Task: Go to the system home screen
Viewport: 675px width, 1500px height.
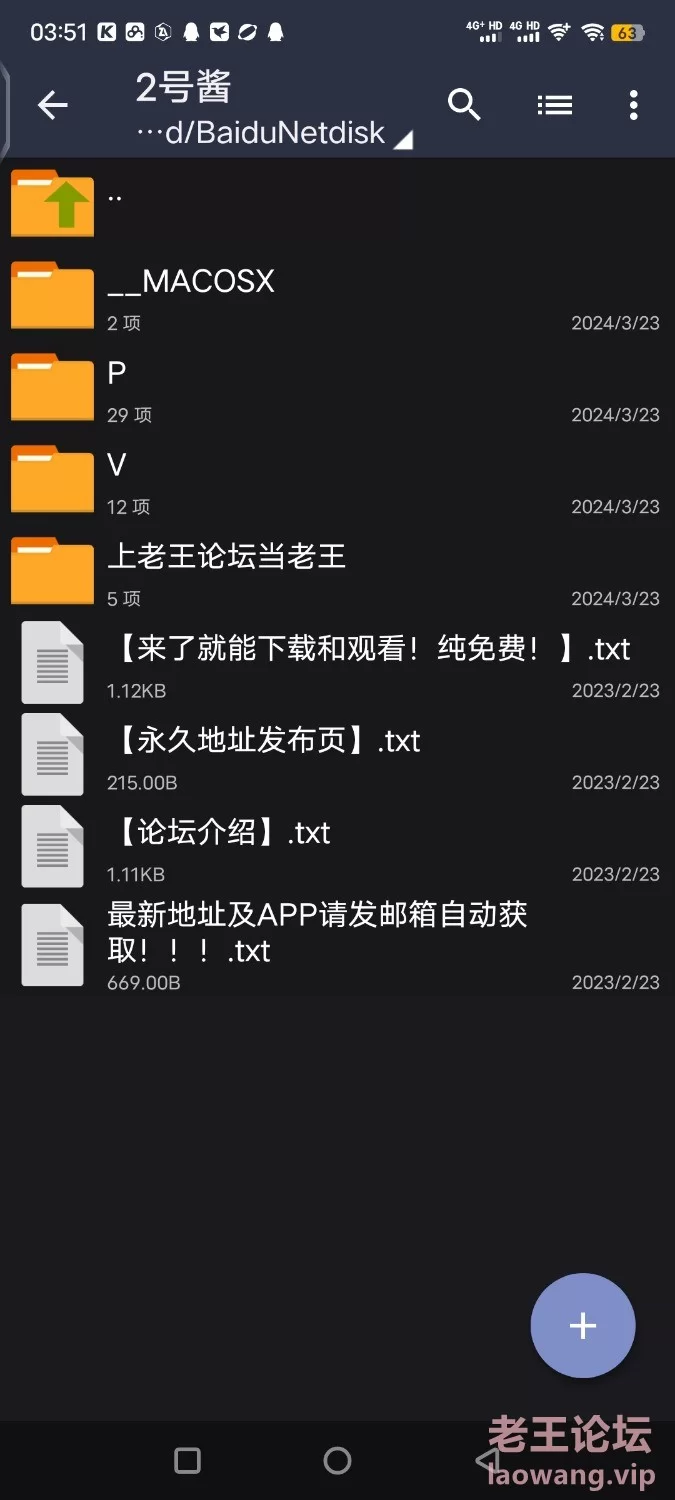Action: (x=338, y=1461)
